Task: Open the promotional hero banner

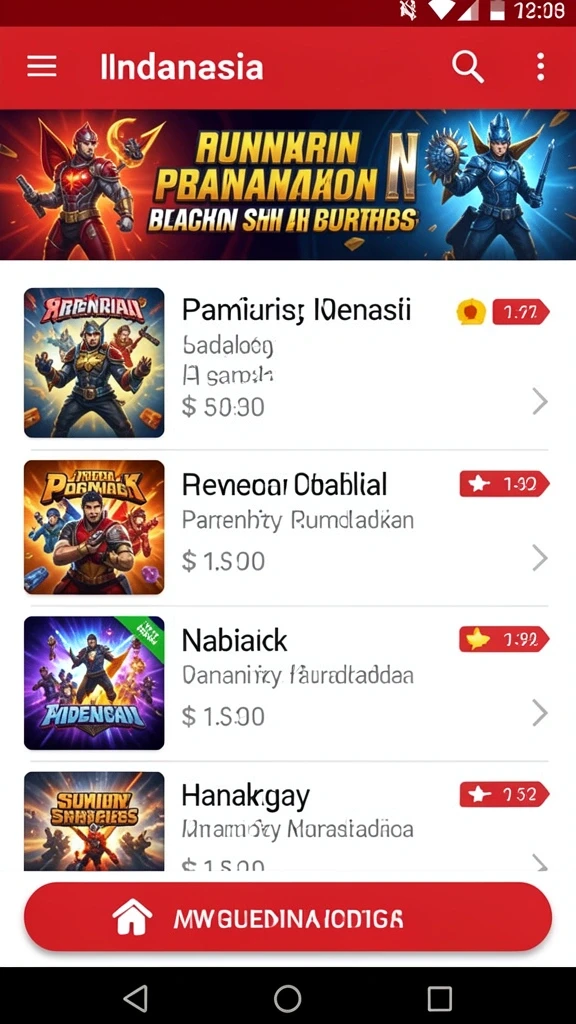Action: point(288,185)
